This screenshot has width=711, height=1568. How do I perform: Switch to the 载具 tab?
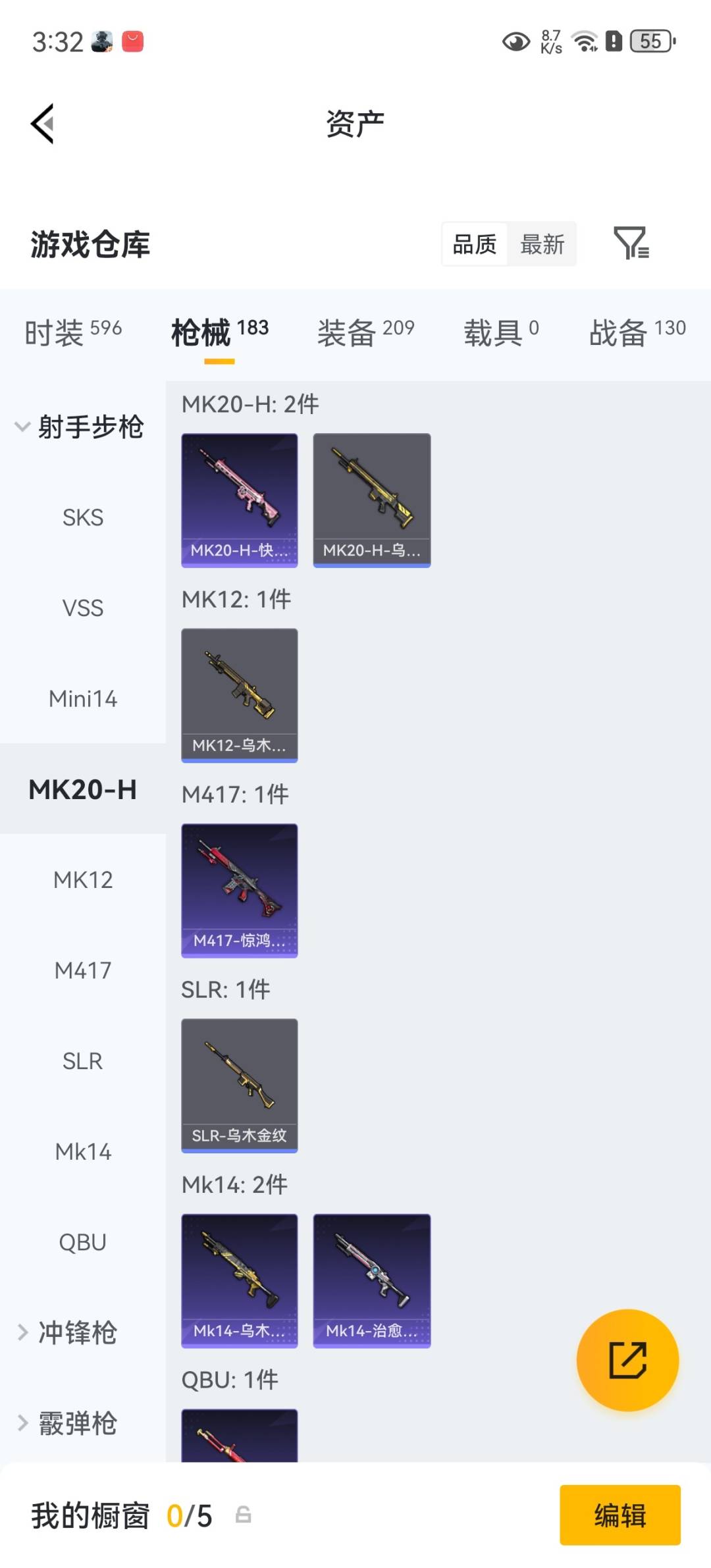[x=501, y=332]
